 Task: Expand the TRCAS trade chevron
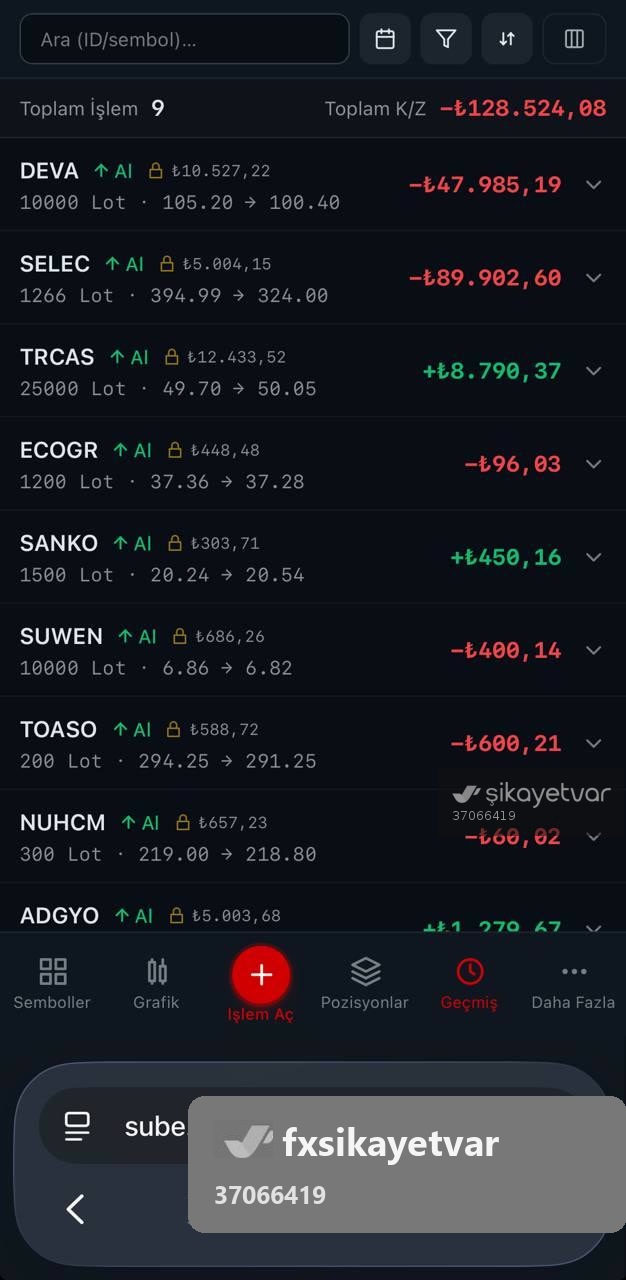click(x=594, y=371)
